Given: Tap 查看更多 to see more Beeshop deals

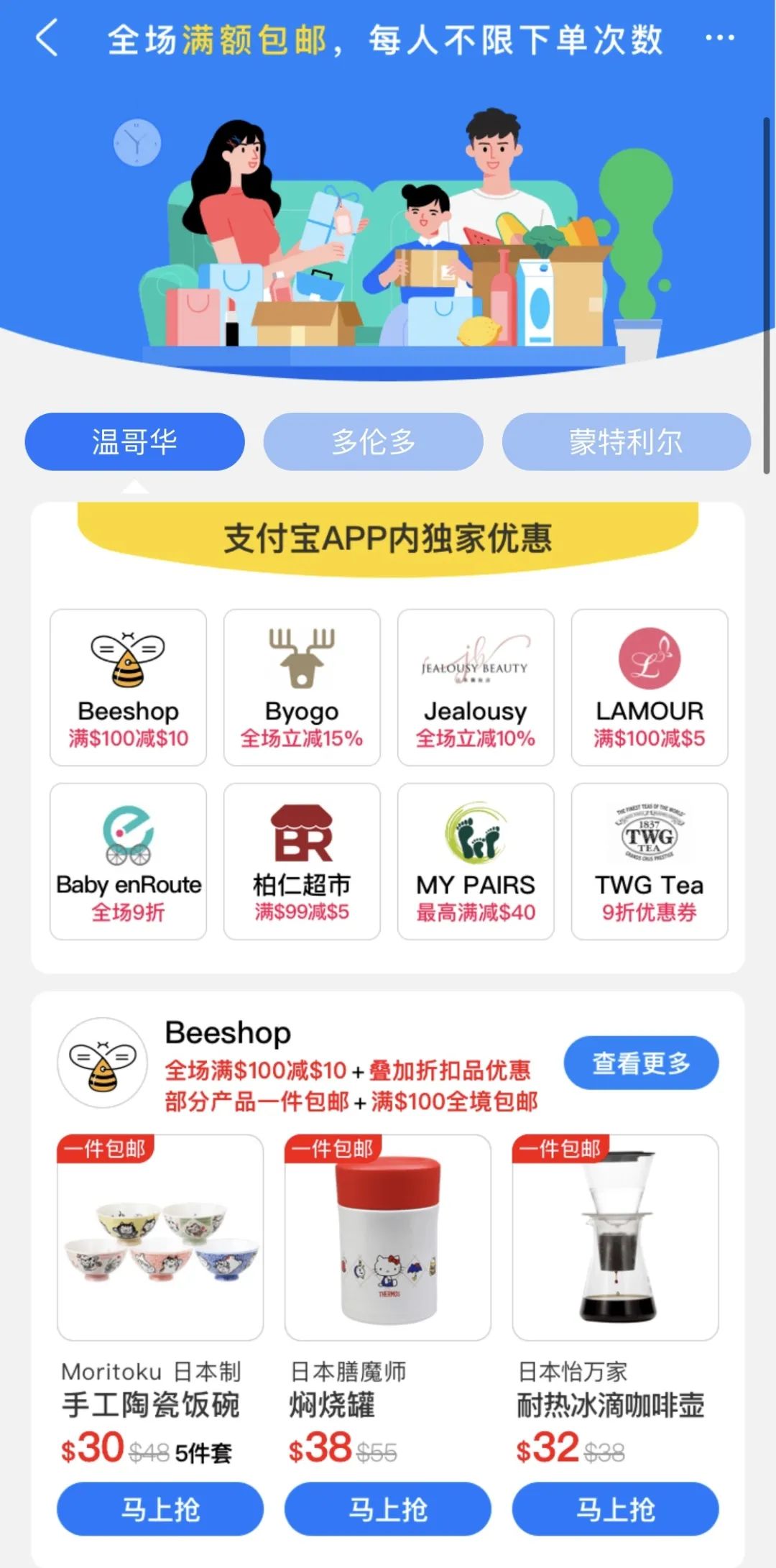Looking at the screenshot, I should (x=639, y=1063).
